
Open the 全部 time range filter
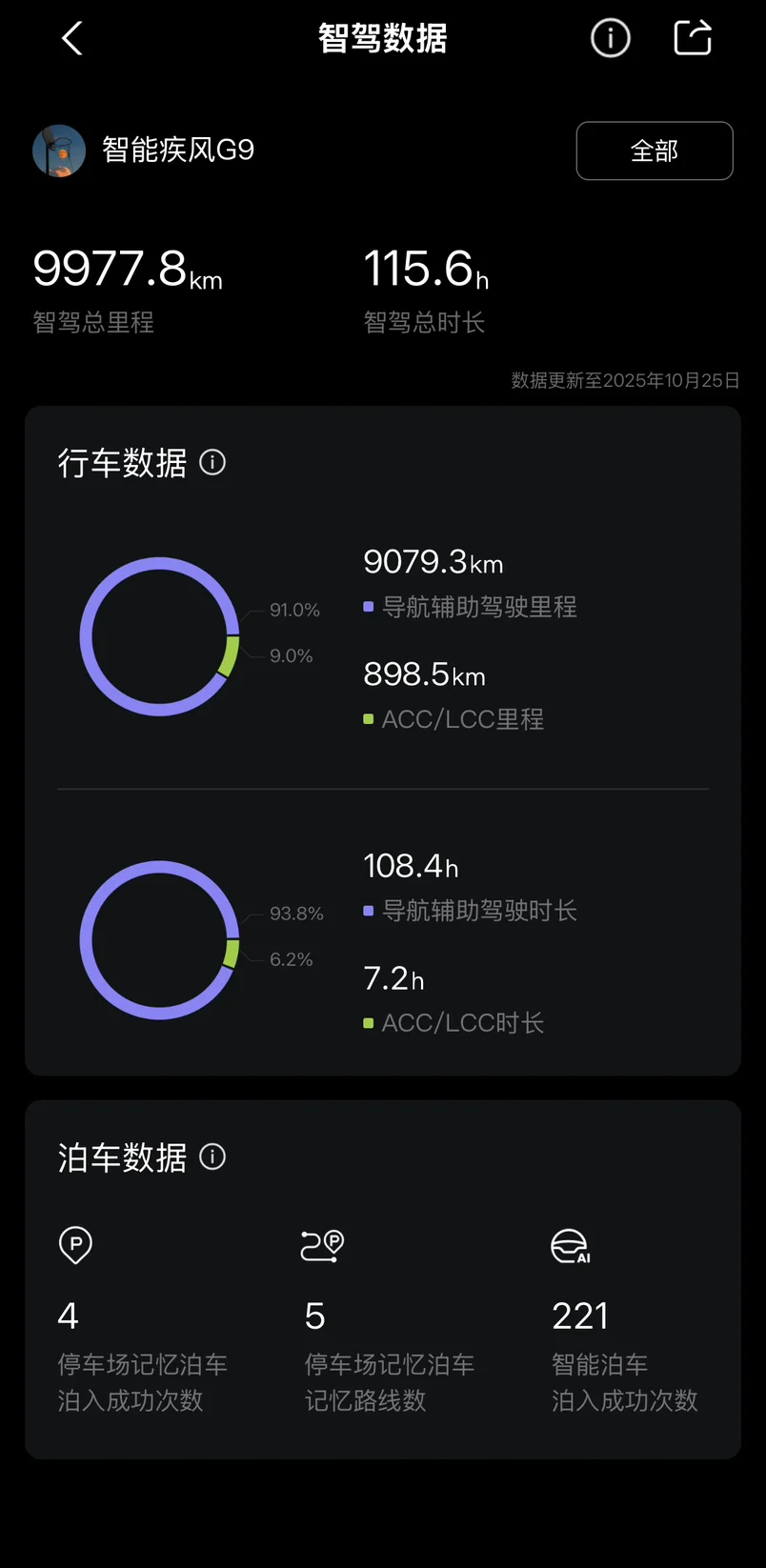click(x=655, y=151)
